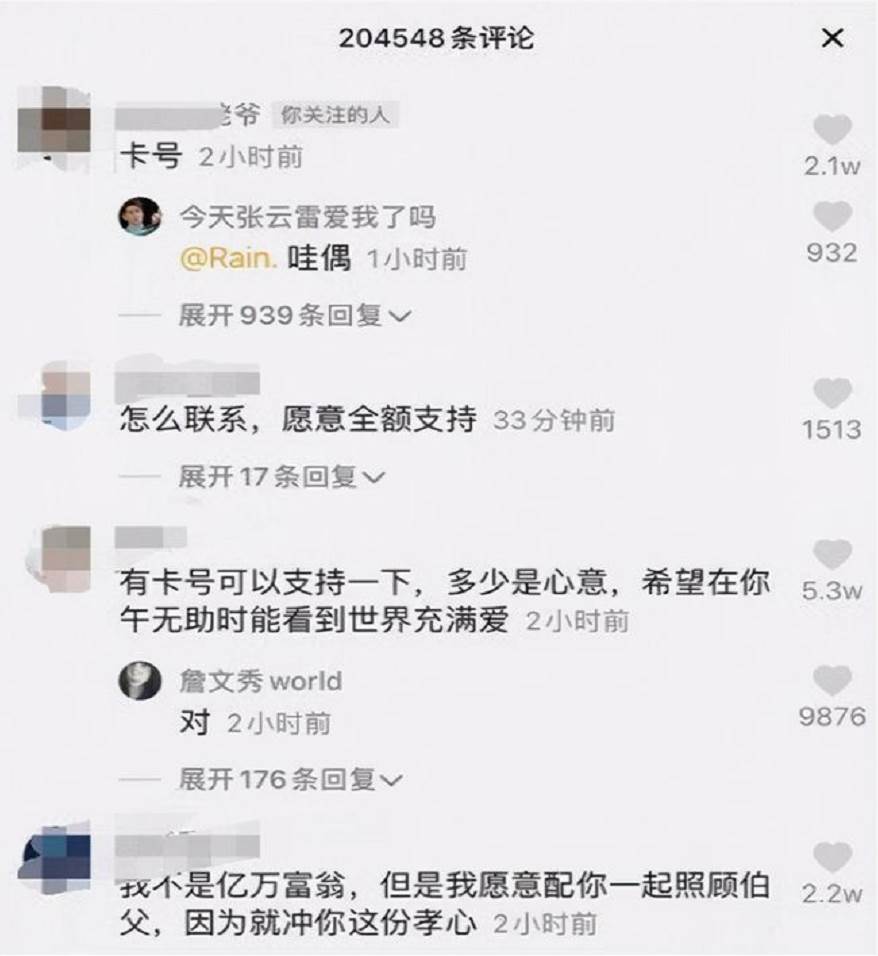
Task: Like the comment with 5.3w likes
Action: 832,555
